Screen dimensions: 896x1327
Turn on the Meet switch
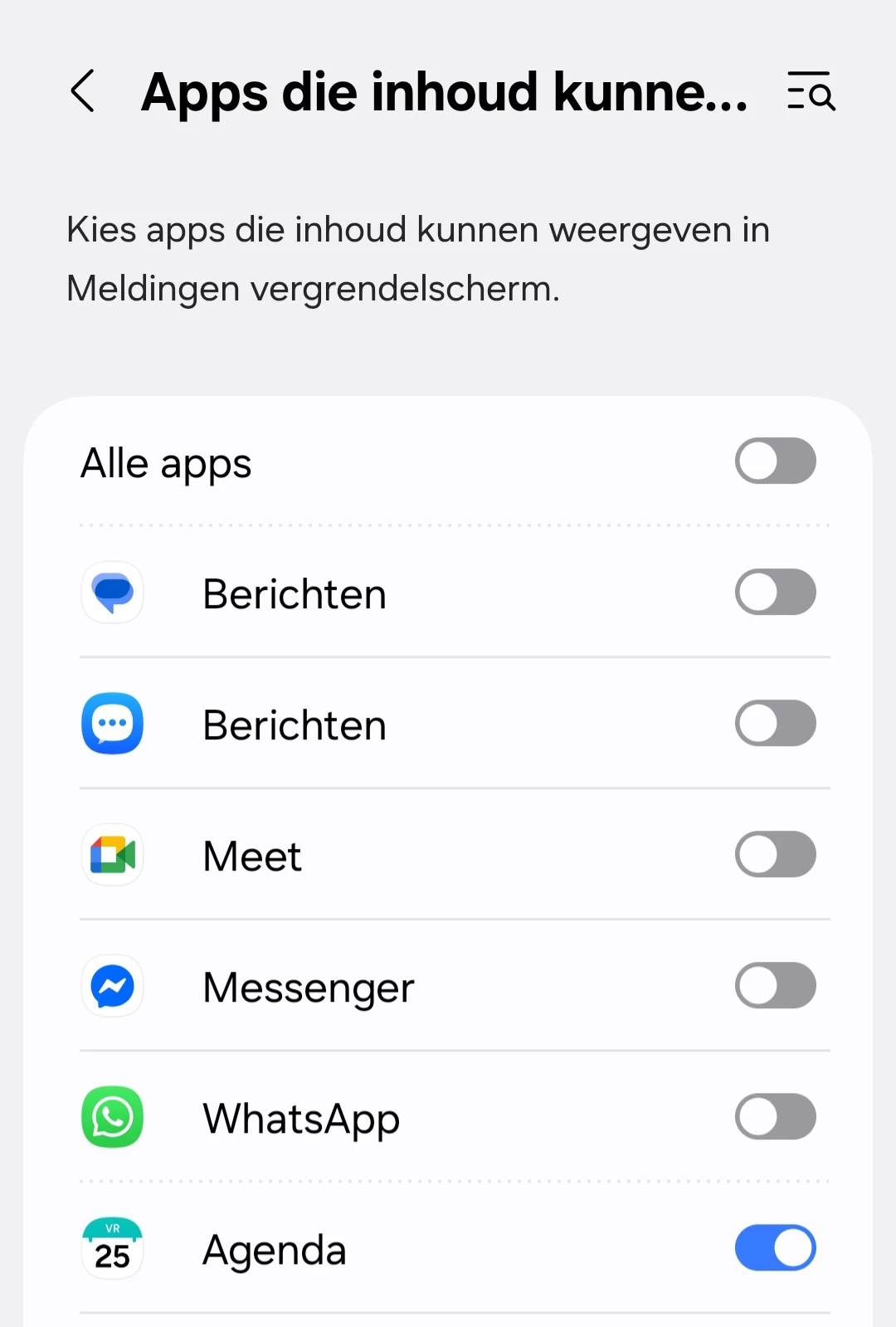[x=775, y=855]
